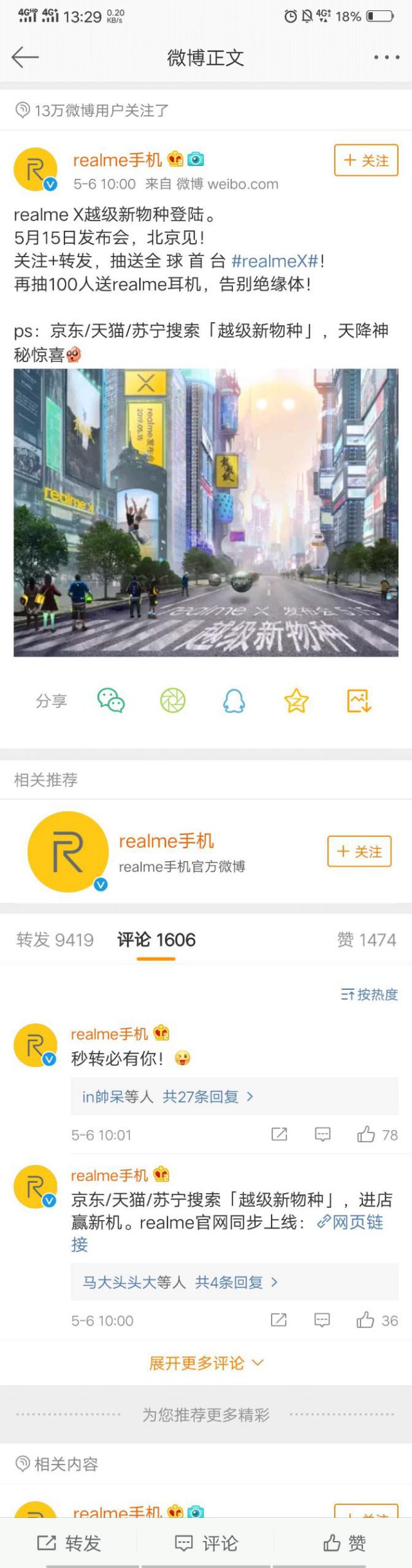The width and height of the screenshot is (412, 1568).
Task: Tap 转发 in the bottom bar
Action: pos(69,1543)
